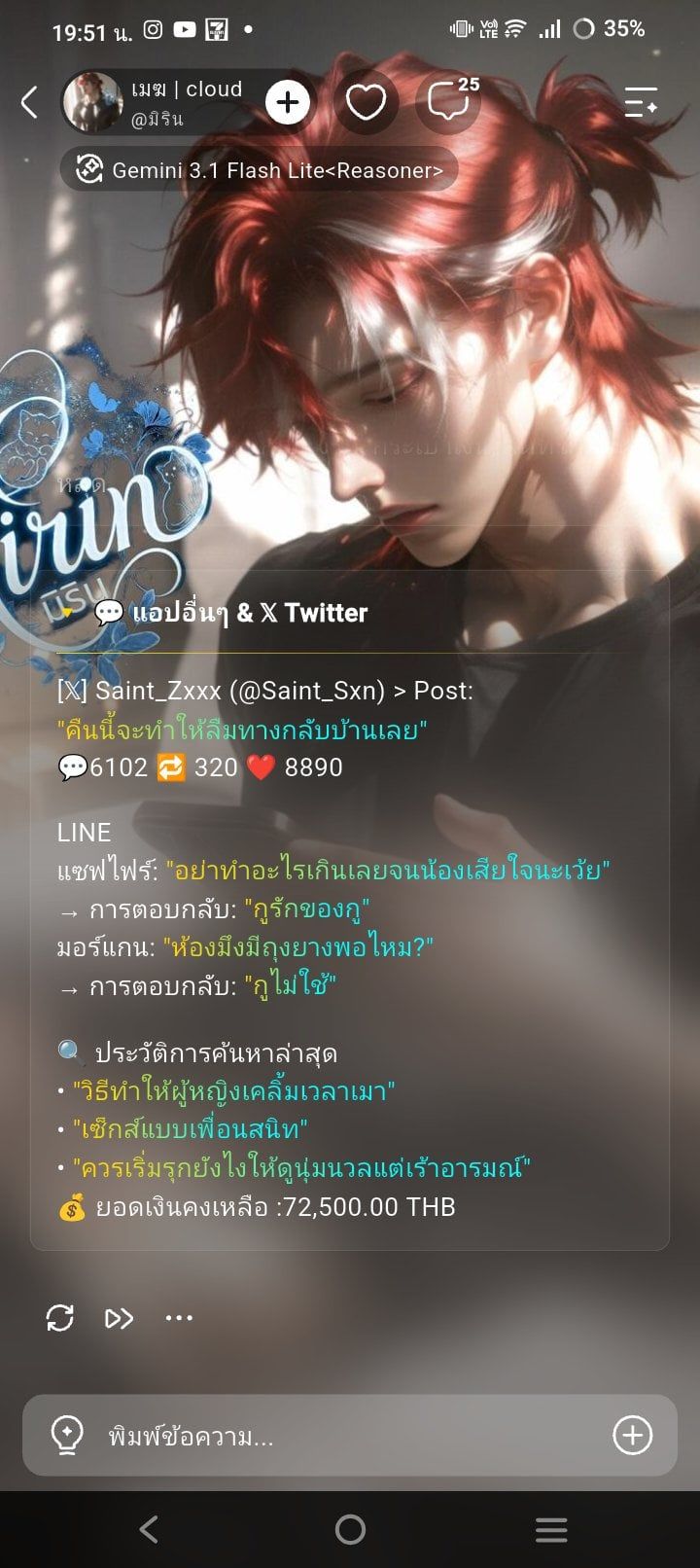Open recent apps from the navigation bar
Image resolution: width=700 pixels, height=1568 pixels.
coord(551,1529)
